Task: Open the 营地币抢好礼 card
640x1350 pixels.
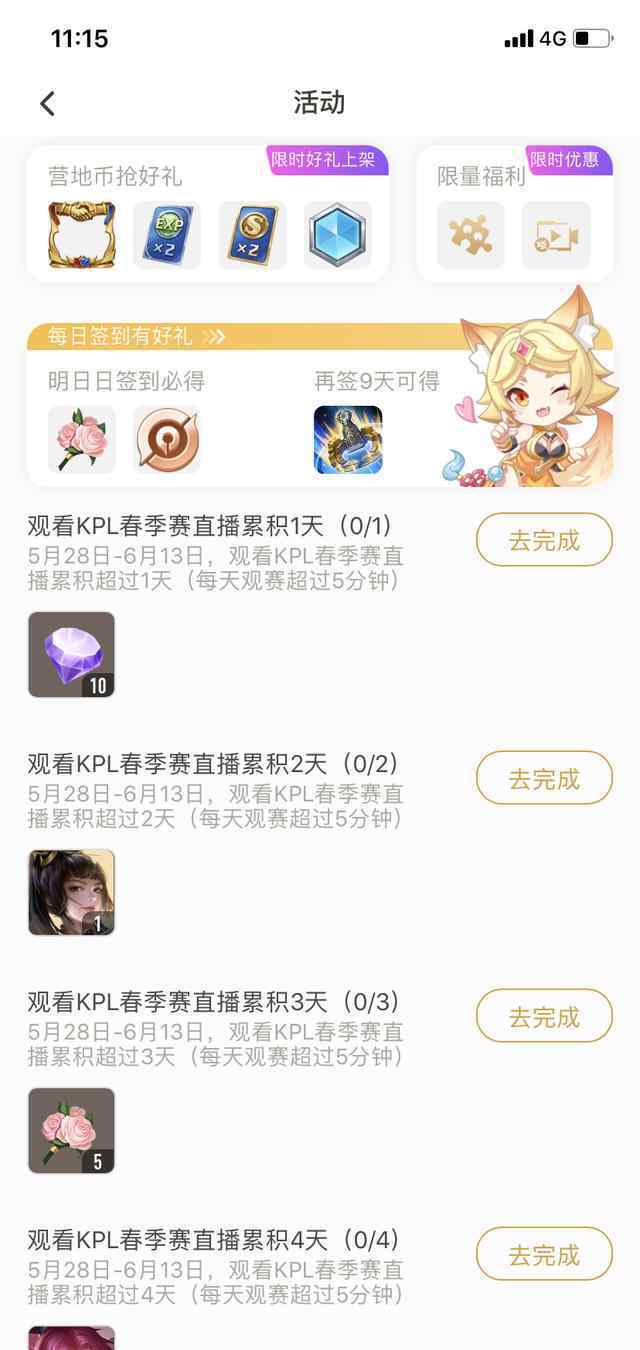Action: [x=207, y=213]
